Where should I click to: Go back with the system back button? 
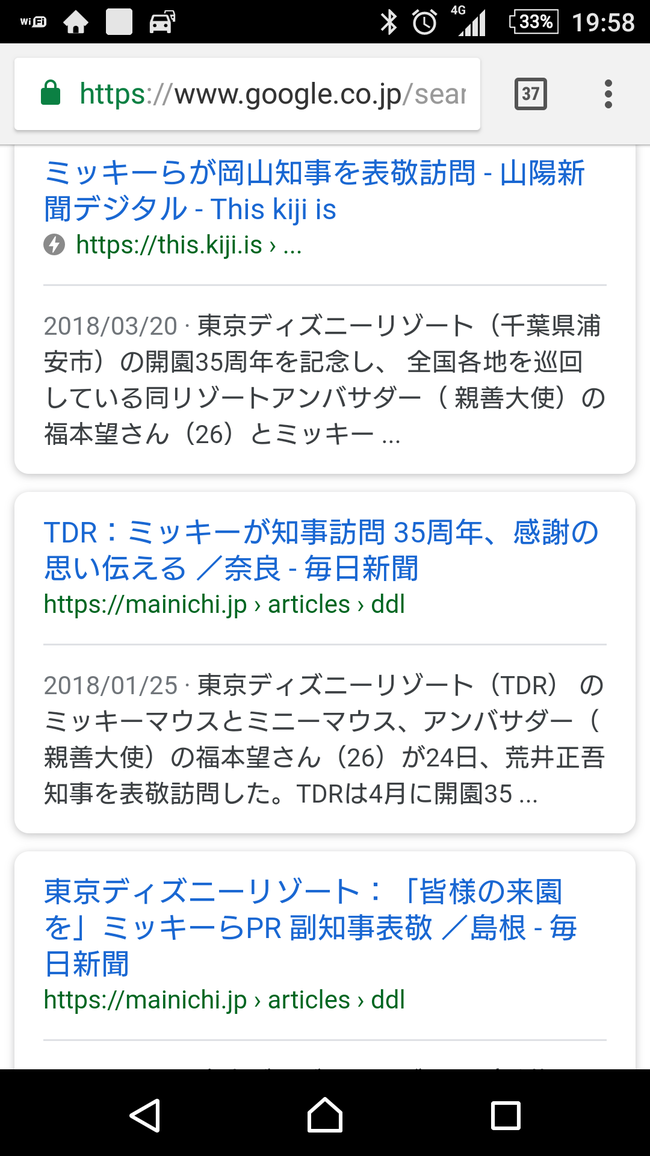pyautogui.click(x=144, y=1115)
